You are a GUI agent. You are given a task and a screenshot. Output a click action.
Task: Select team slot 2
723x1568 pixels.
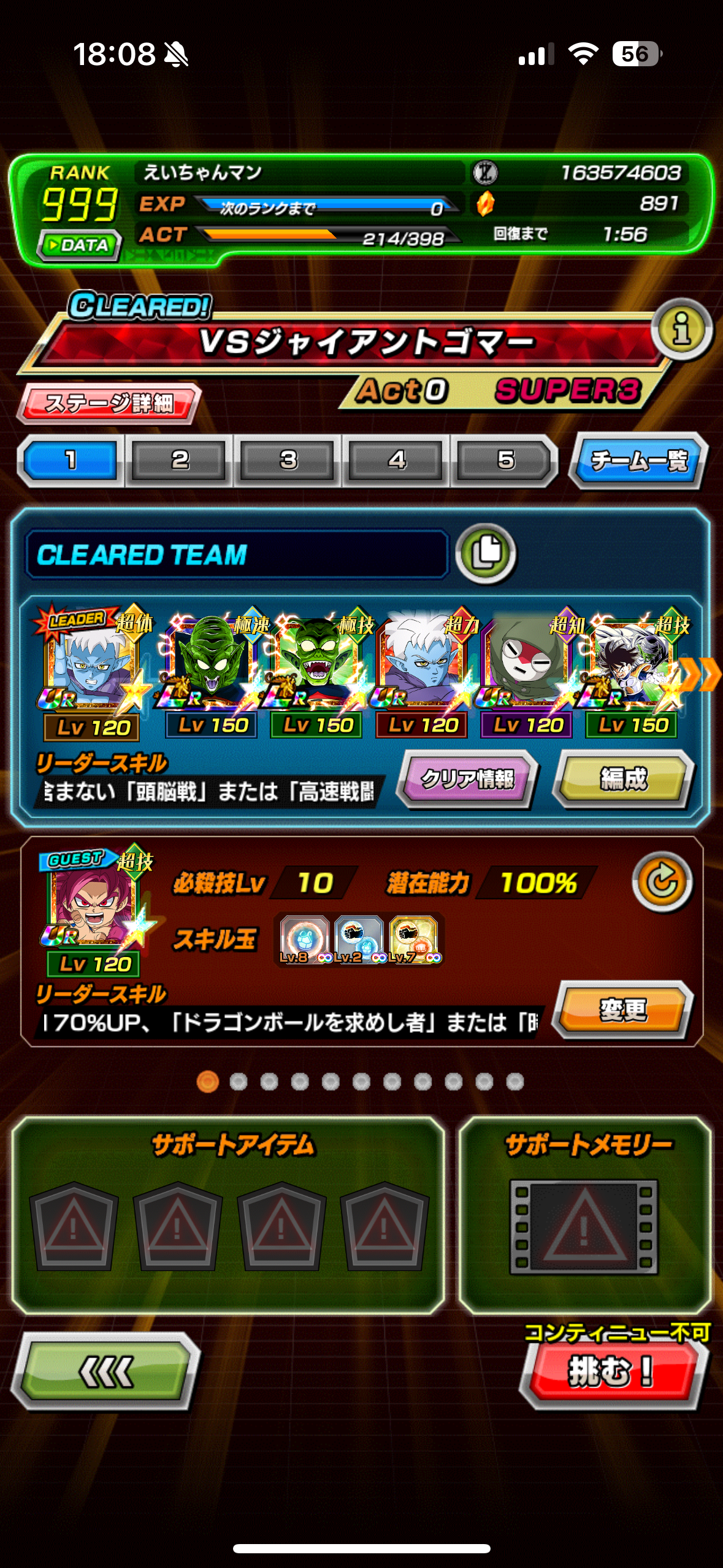pos(179,460)
